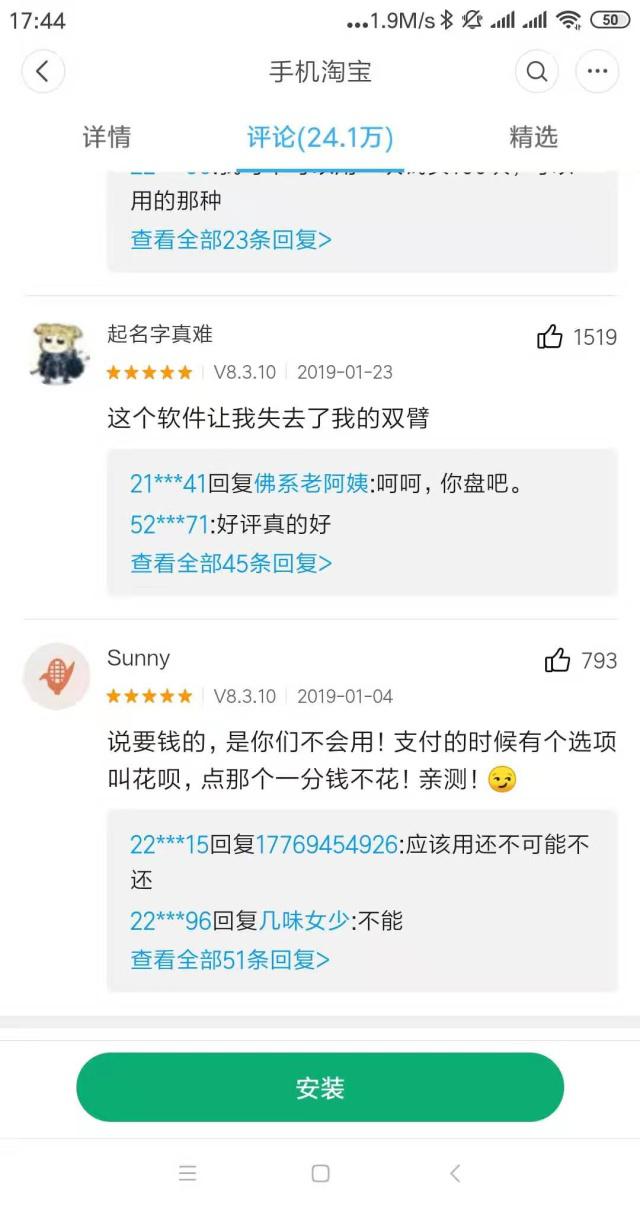View all 45 replies under 起名字真难's review

231,563
